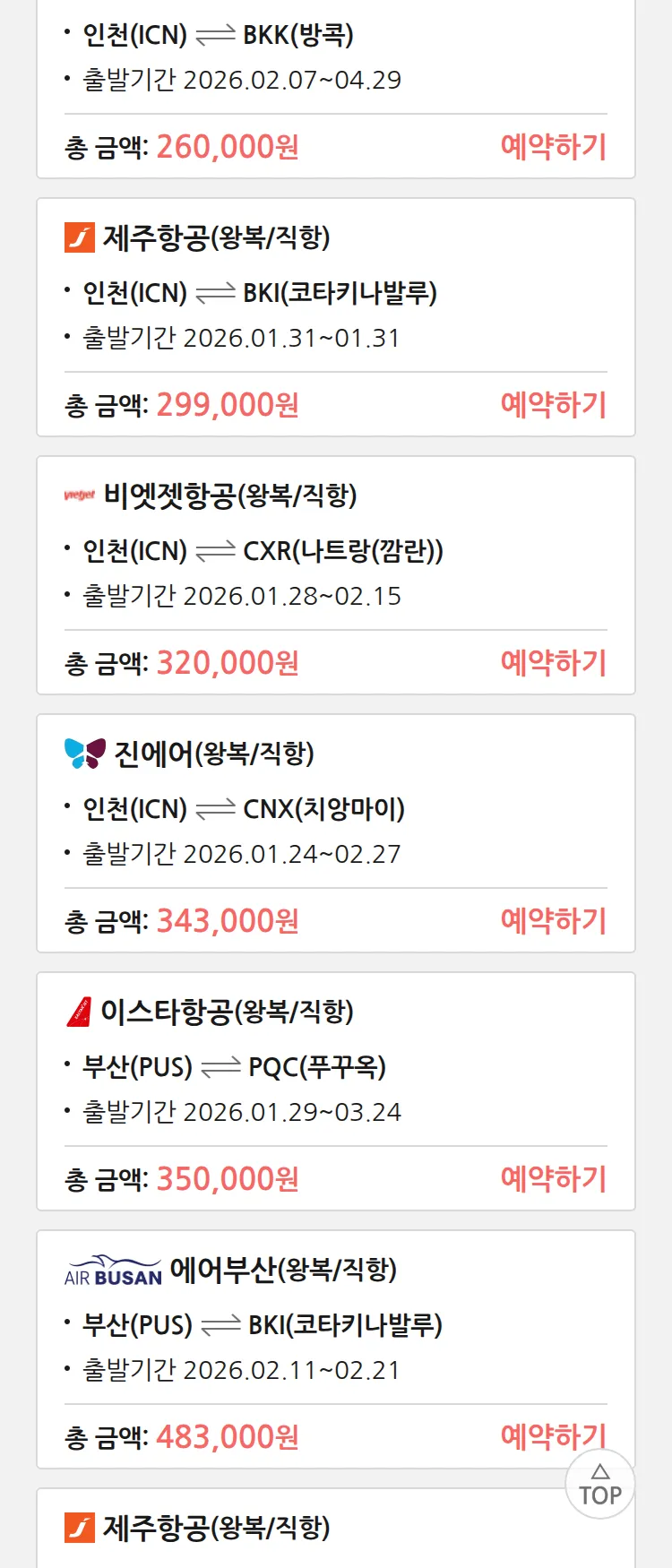The width and height of the screenshot is (672, 1568).
Task: Book the Eastar Jet Phu Quoc flight
Action: pyautogui.click(x=553, y=1178)
